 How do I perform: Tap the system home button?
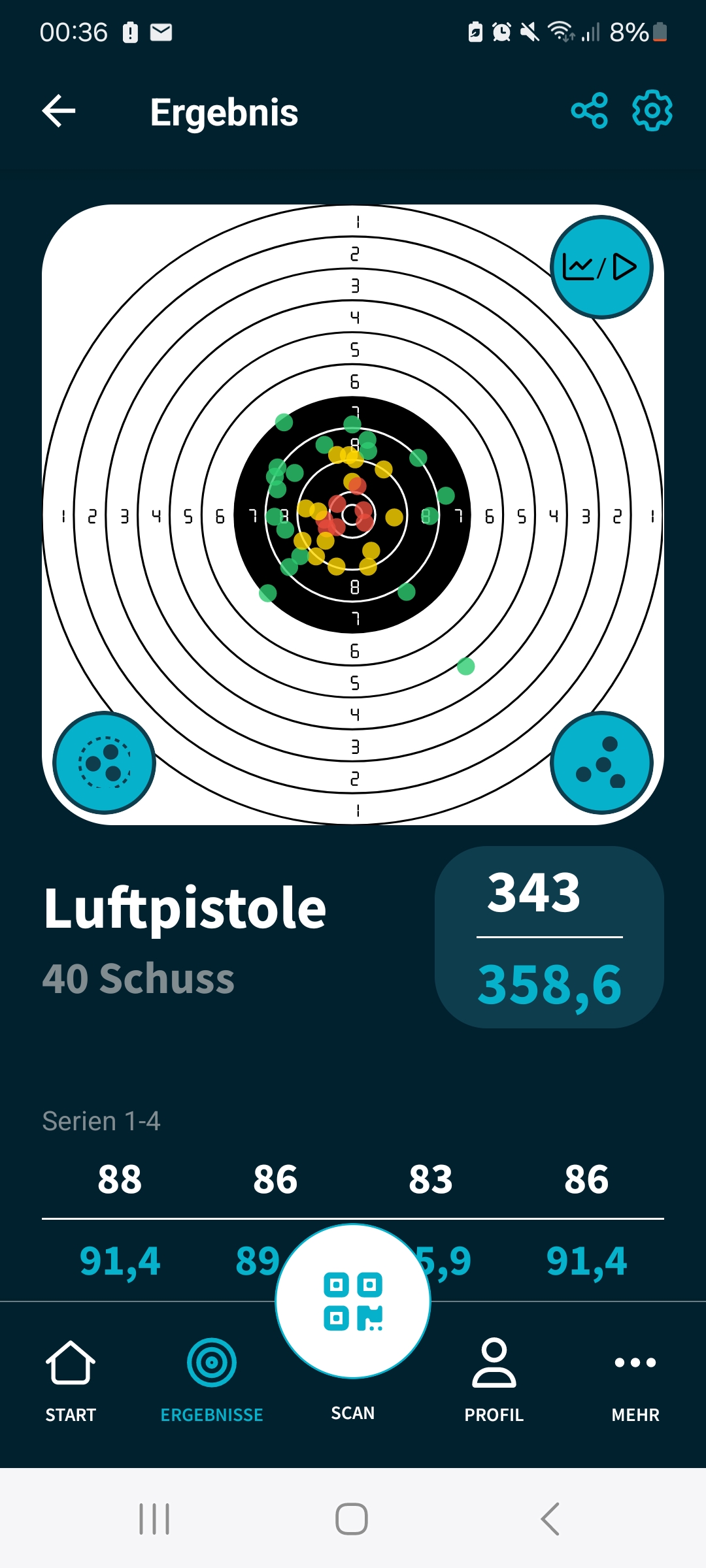coord(352,1518)
